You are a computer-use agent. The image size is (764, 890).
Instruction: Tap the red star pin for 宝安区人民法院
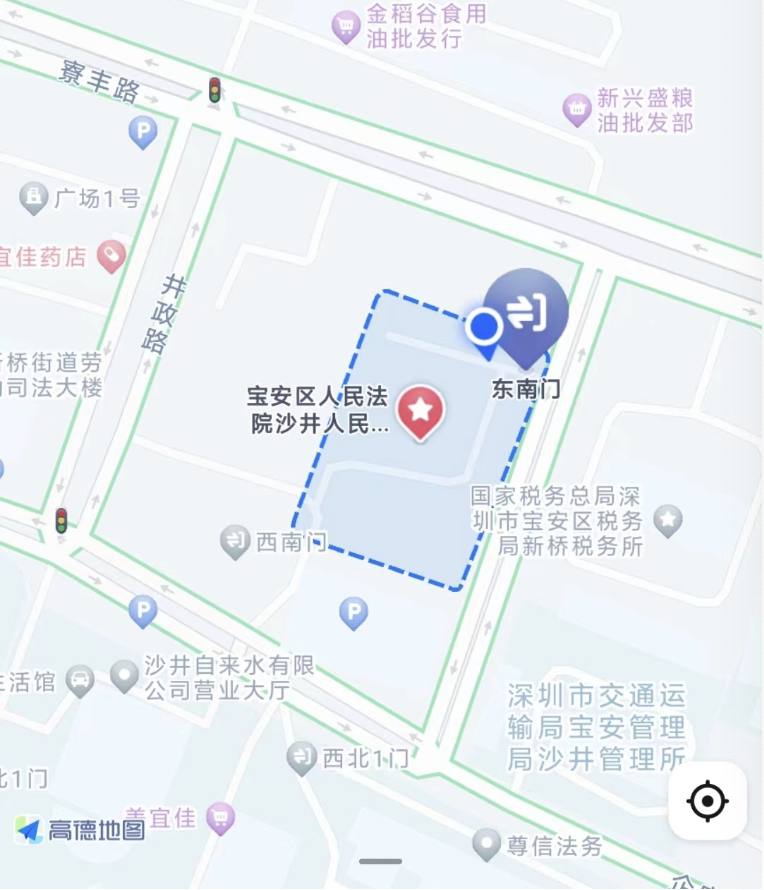421,411
